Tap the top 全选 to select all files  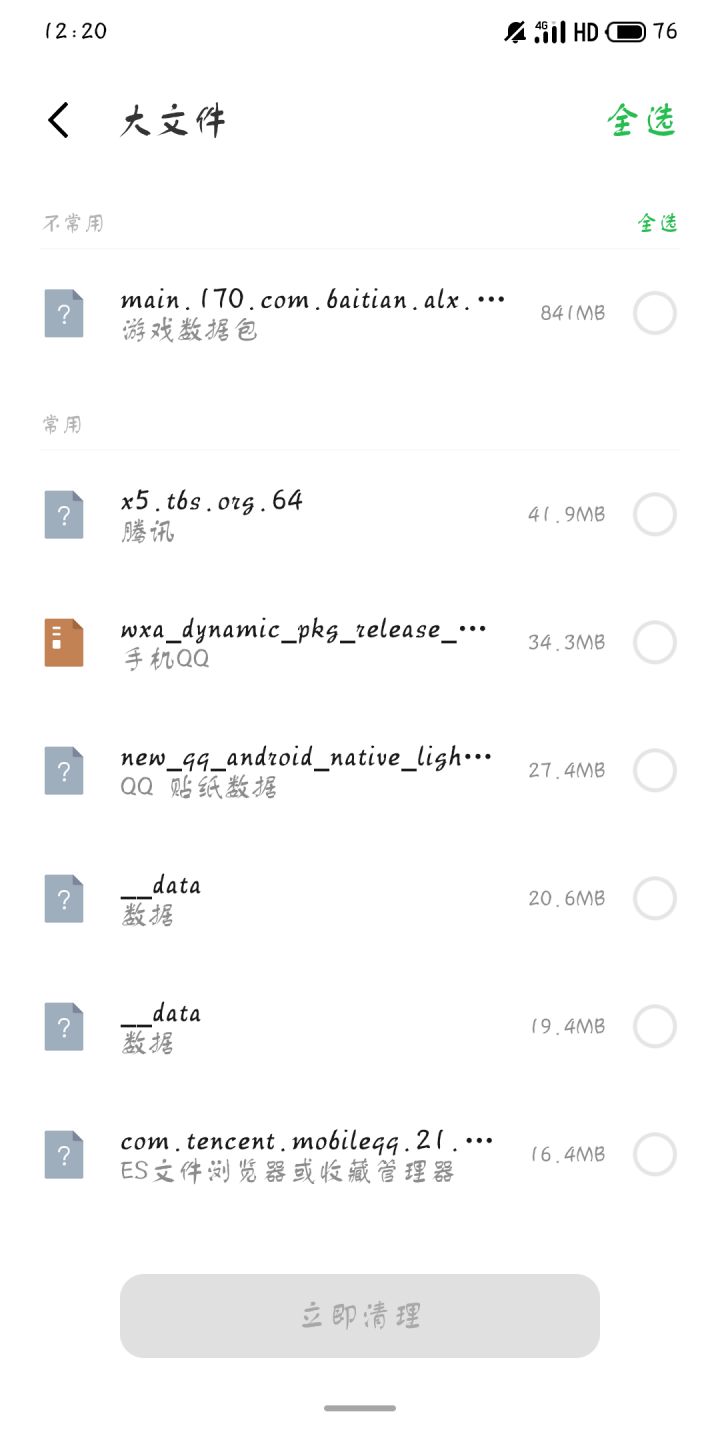point(641,121)
